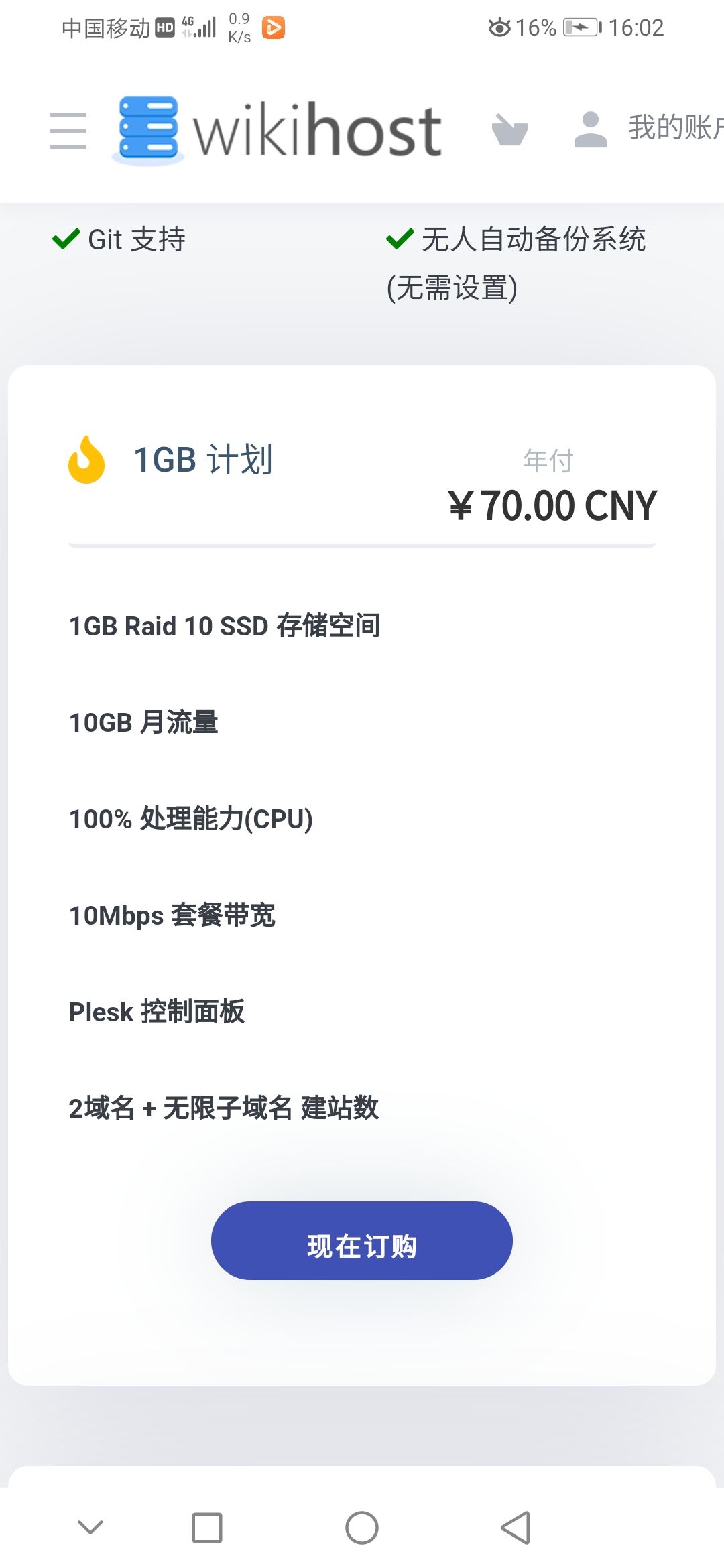
Task: Open the shopping cart
Action: [509, 130]
